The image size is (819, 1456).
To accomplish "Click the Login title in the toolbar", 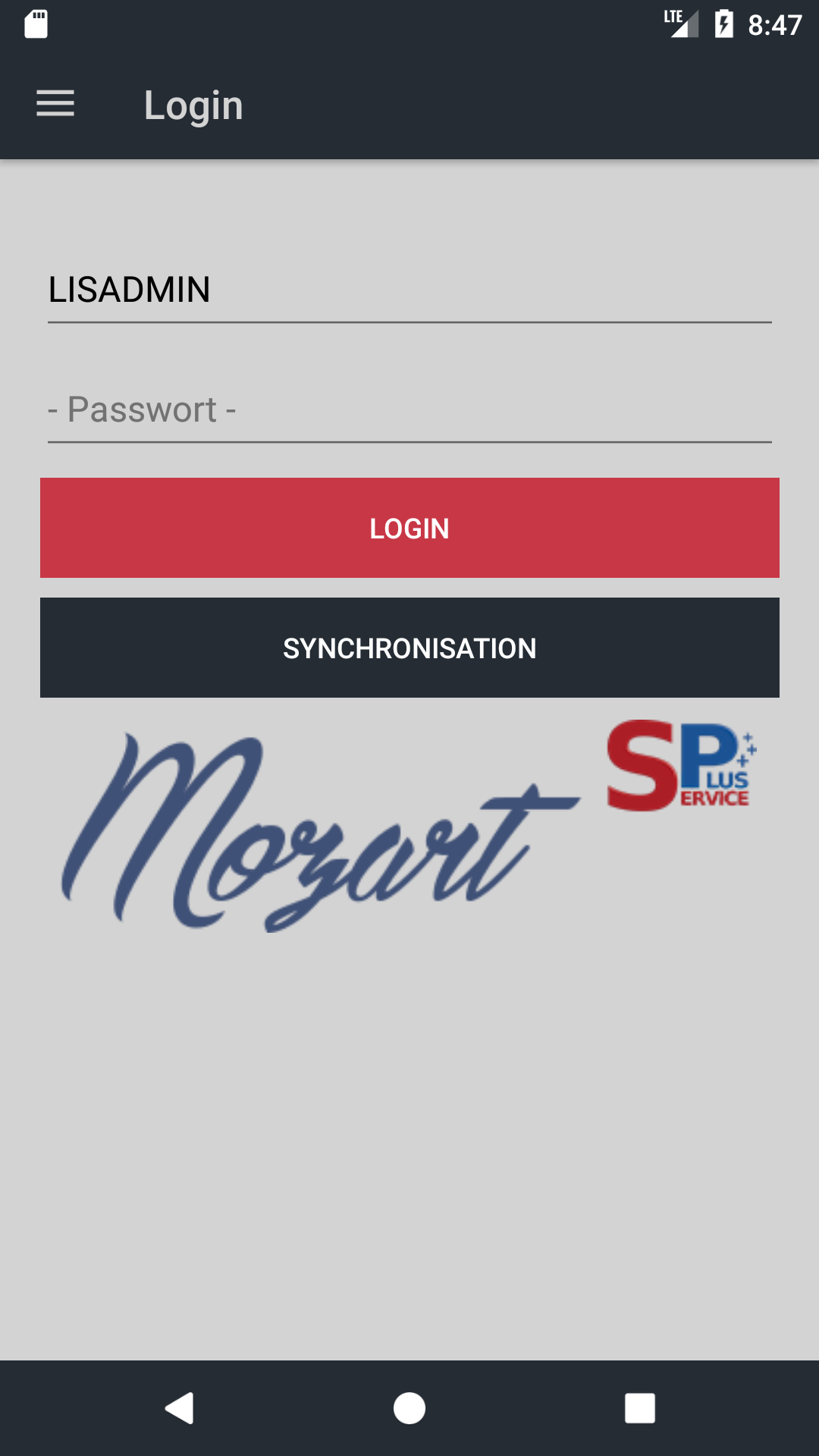I will click(194, 105).
